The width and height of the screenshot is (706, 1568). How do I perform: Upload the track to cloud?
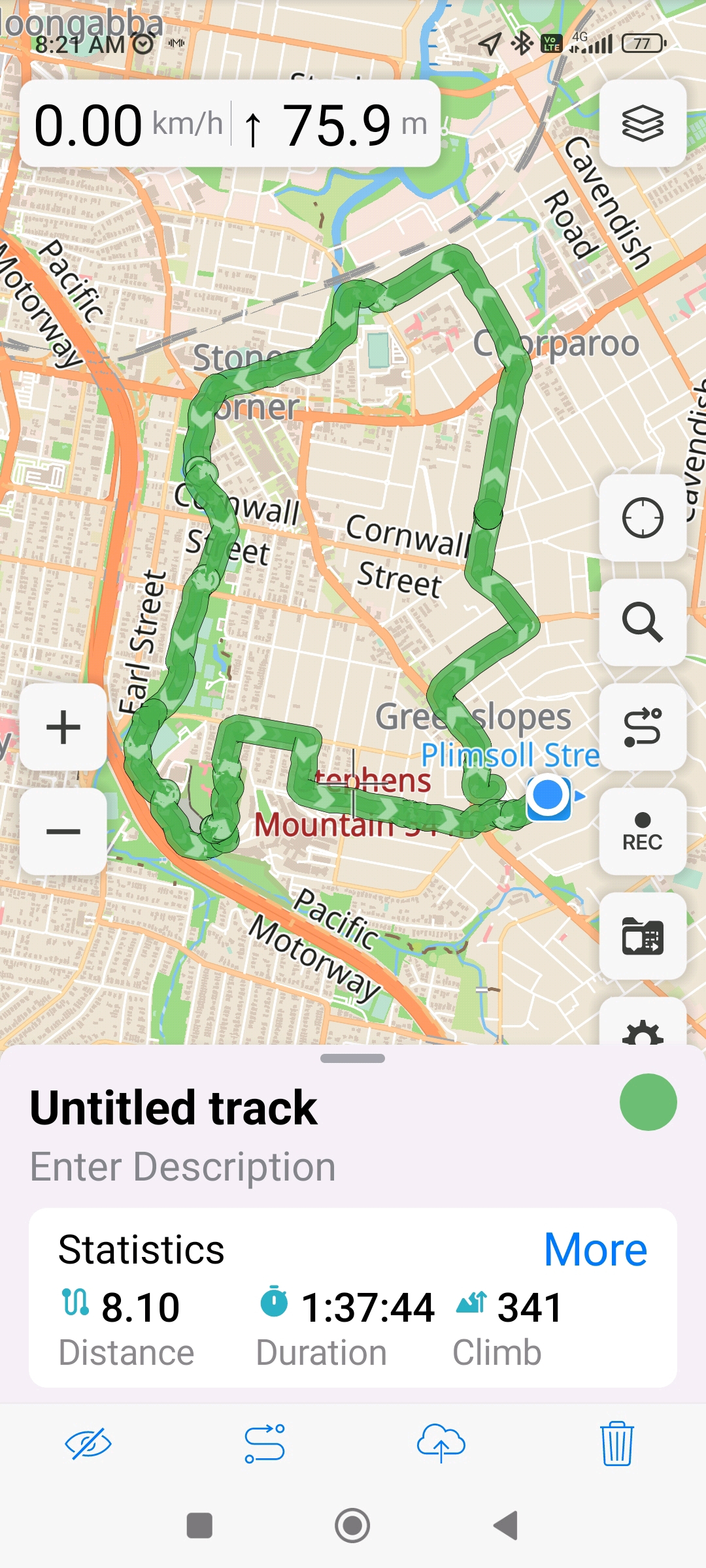coord(441,1443)
